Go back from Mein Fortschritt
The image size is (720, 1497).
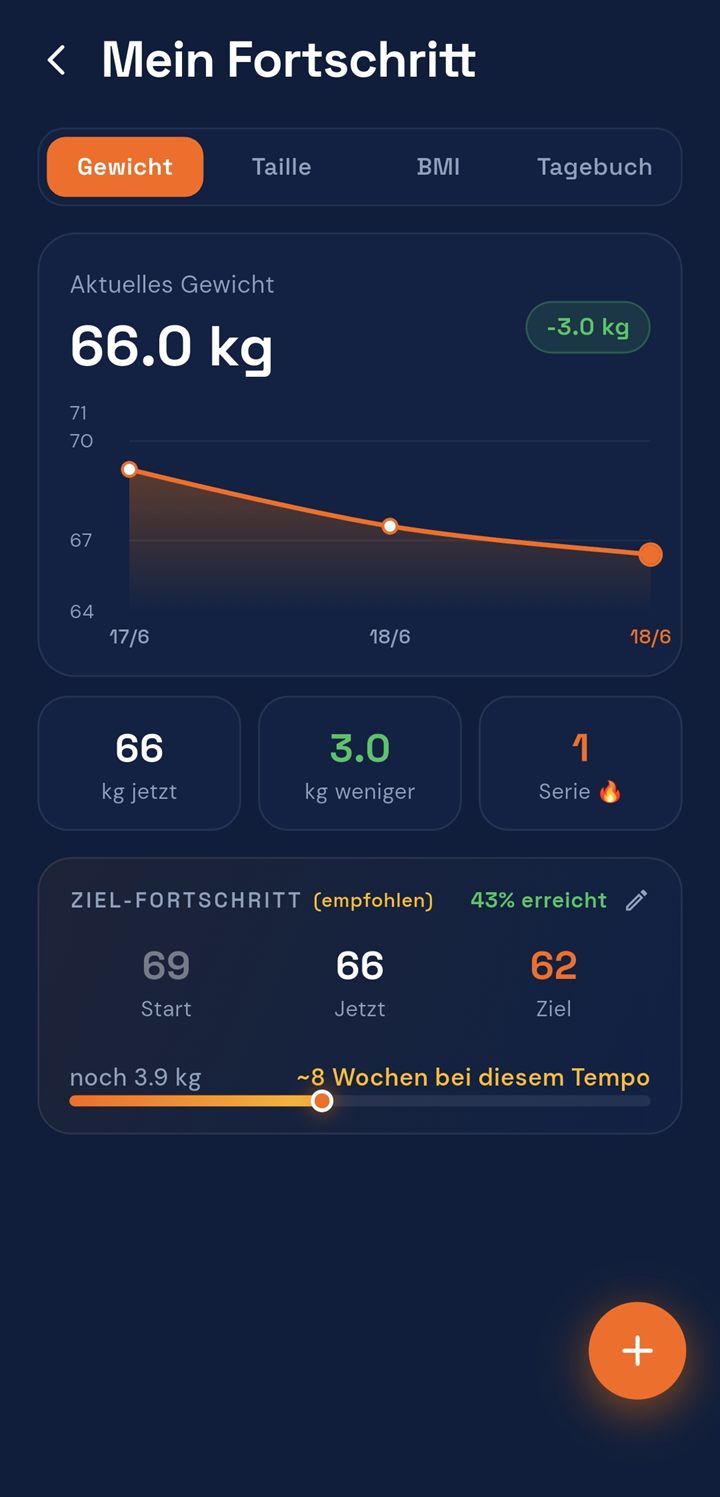click(57, 60)
